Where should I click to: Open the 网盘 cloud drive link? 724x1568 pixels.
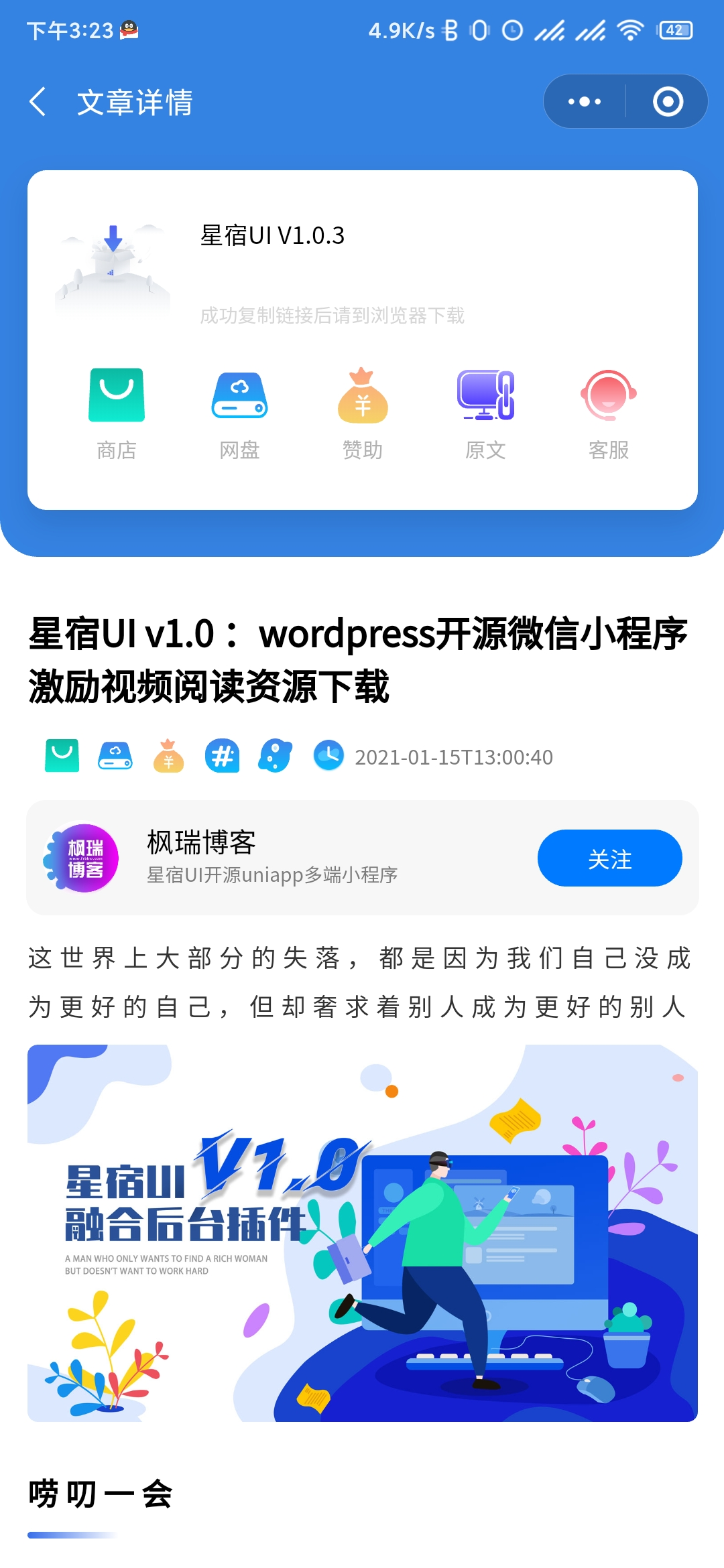pos(239,412)
